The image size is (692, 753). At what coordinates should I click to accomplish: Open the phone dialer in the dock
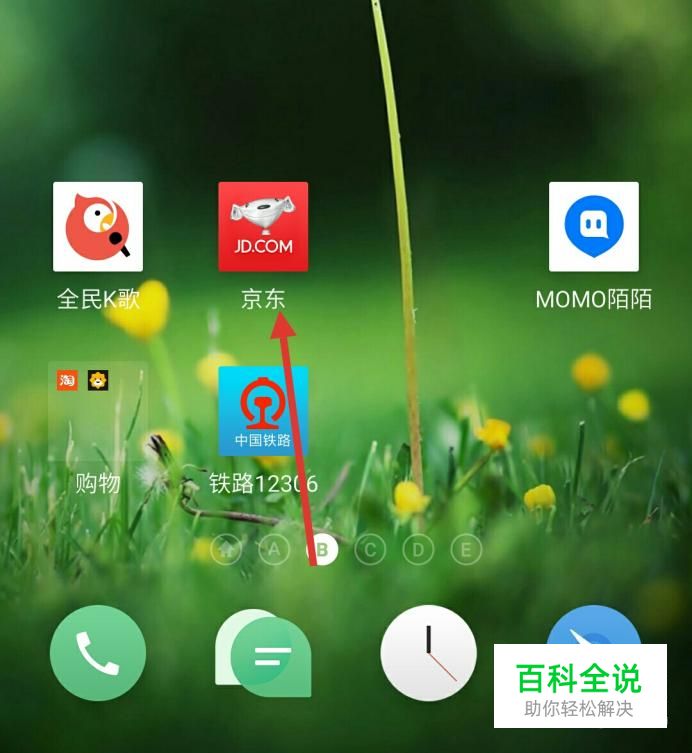point(98,653)
